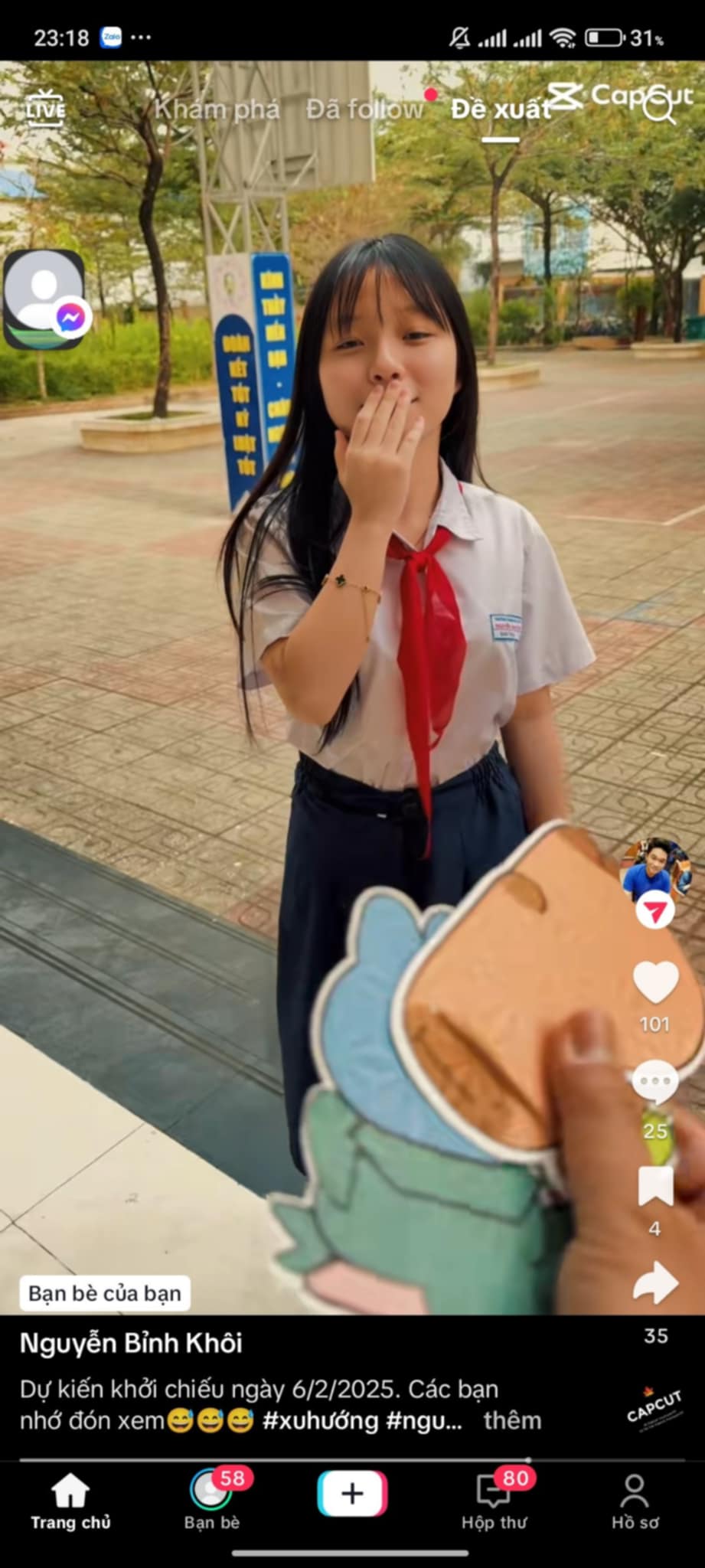Bookmark this video
705x1568 pixels.
[x=655, y=1186]
